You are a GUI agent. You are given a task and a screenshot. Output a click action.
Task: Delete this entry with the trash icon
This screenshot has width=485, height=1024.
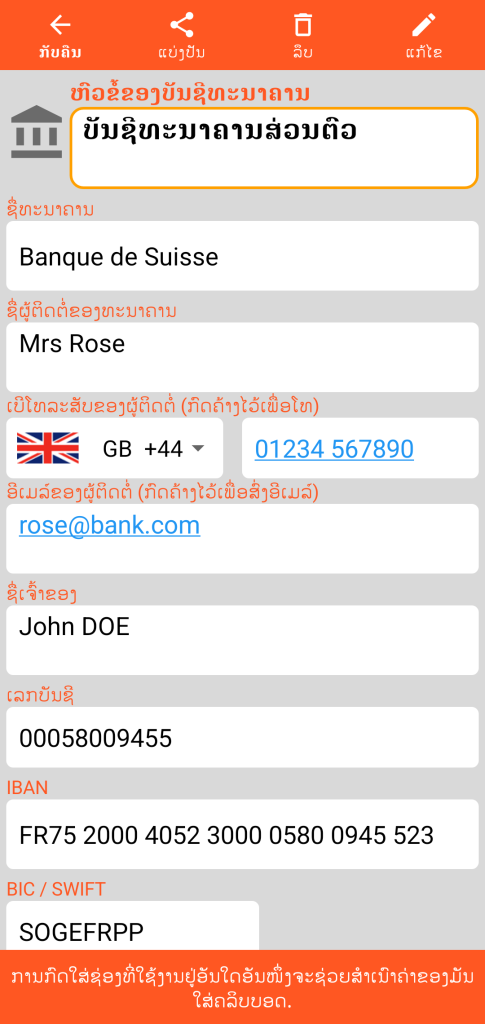pos(303,36)
